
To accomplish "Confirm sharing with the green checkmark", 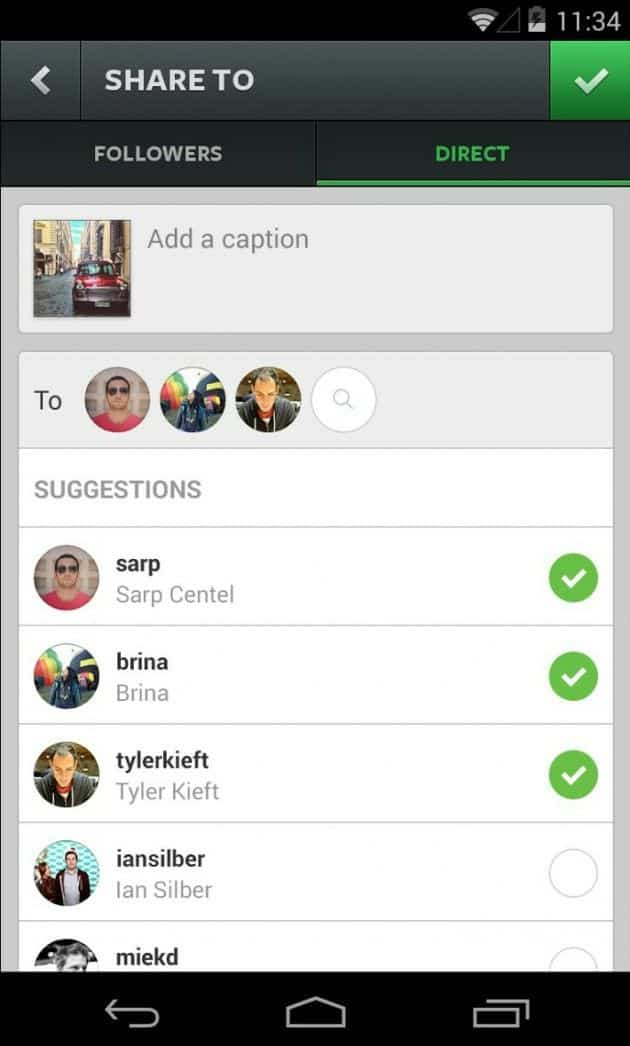I will (x=590, y=81).
